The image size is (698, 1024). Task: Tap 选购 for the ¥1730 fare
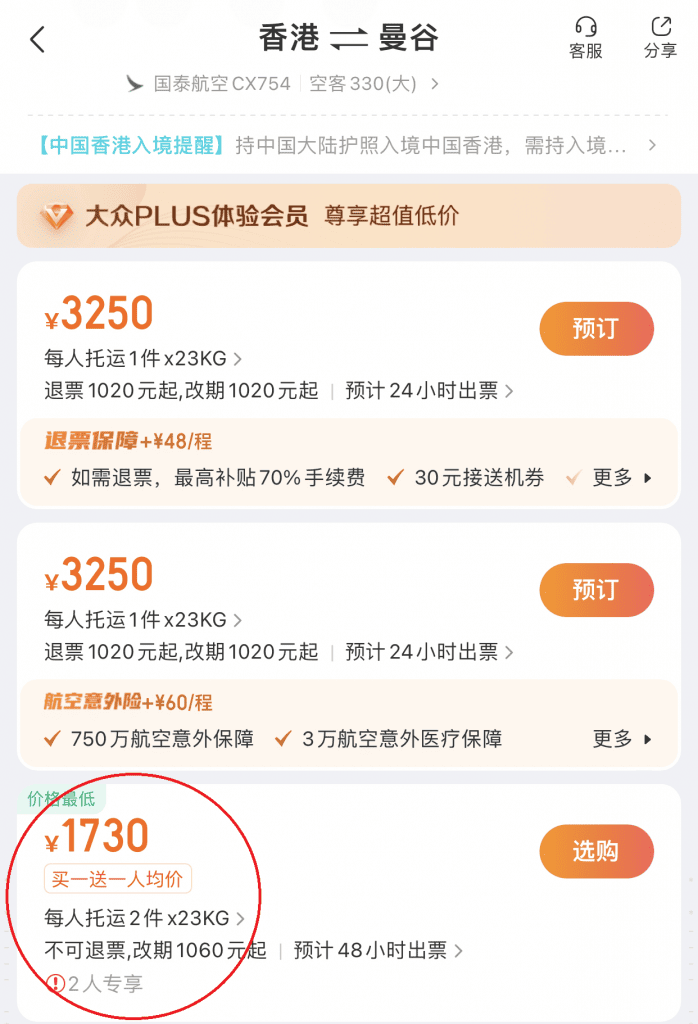point(596,852)
